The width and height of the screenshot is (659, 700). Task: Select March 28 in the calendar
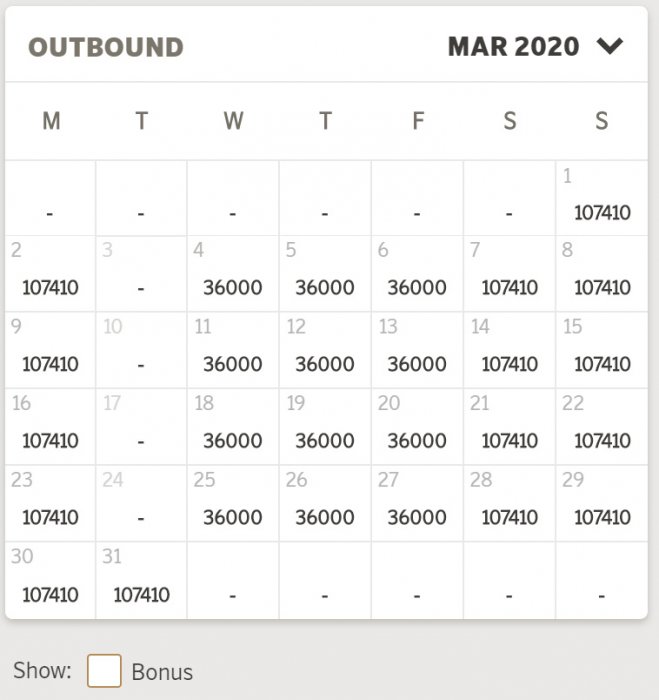[x=509, y=503]
